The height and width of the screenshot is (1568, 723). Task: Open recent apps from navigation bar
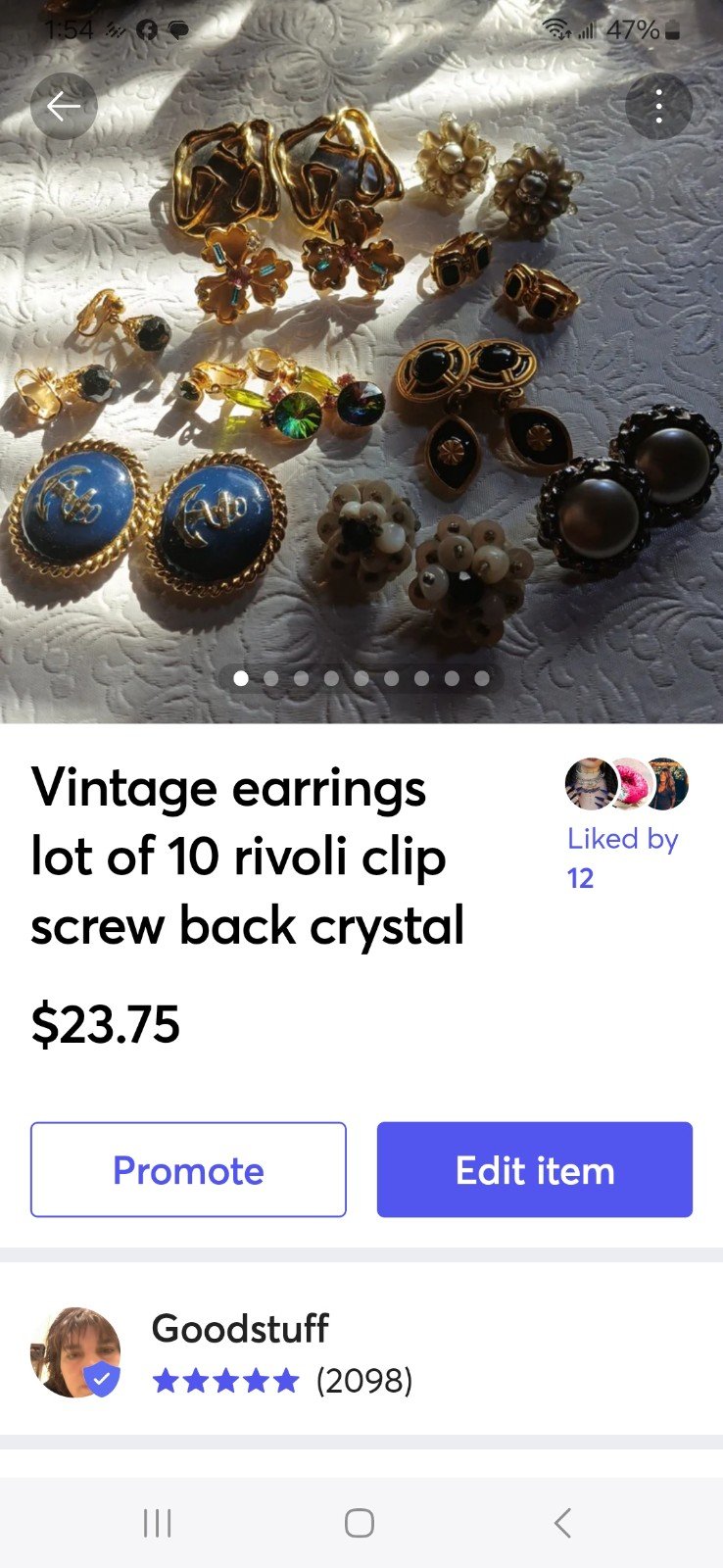[x=157, y=1523]
